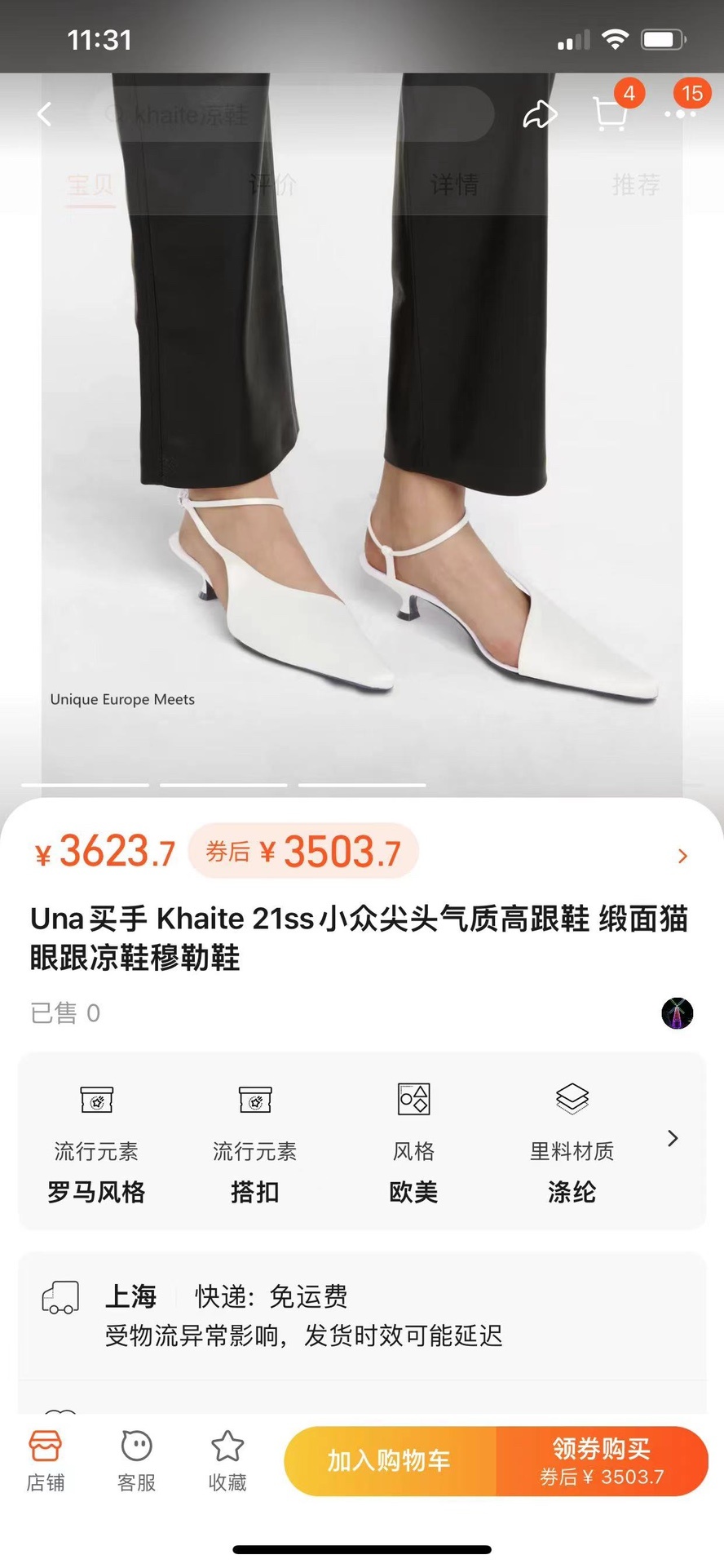Expand the price coupon details arrow
Image resolution: width=724 pixels, height=1568 pixels.
pos(682,856)
